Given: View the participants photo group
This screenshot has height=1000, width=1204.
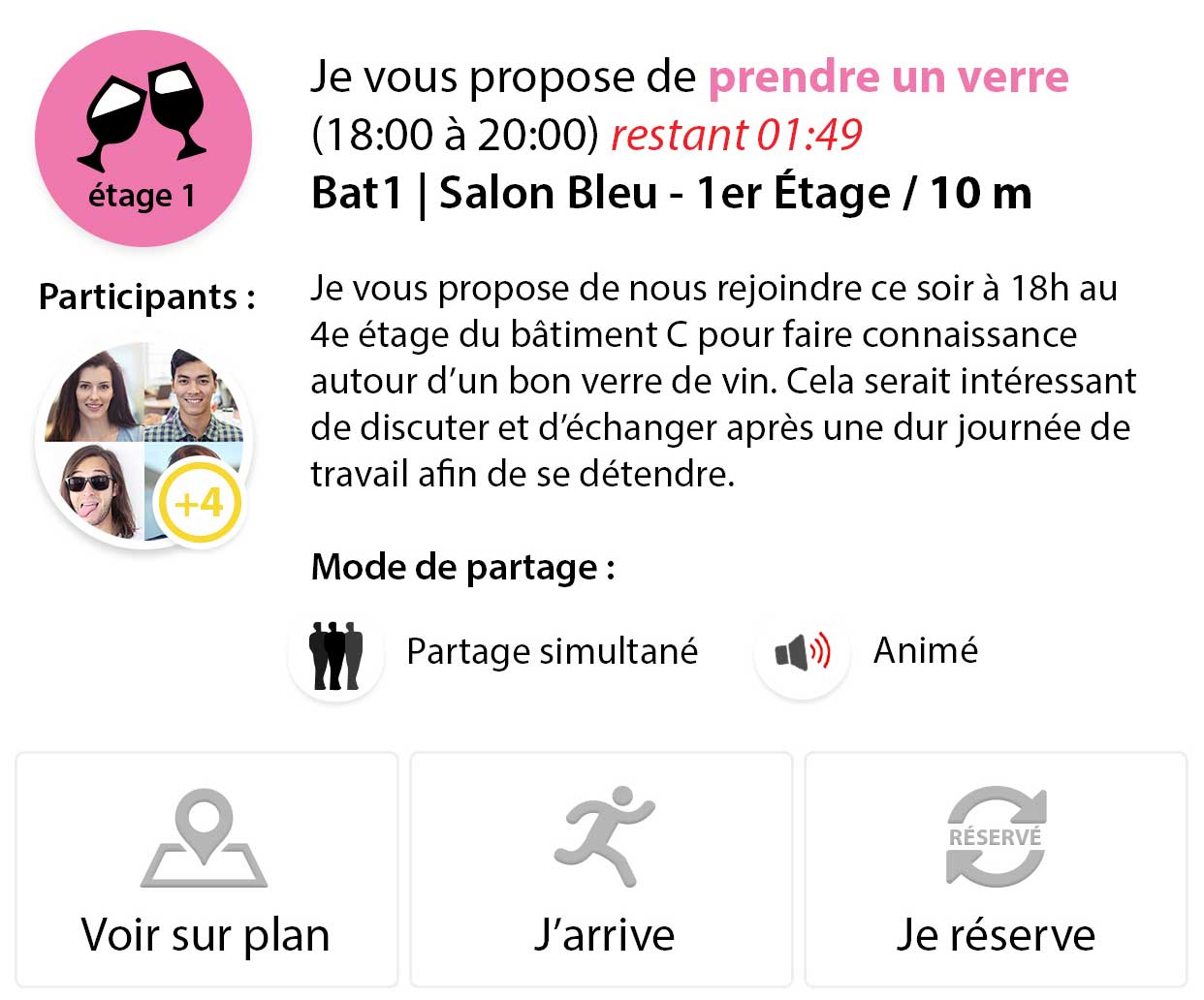Looking at the screenshot, I should (x=143, y=445).
